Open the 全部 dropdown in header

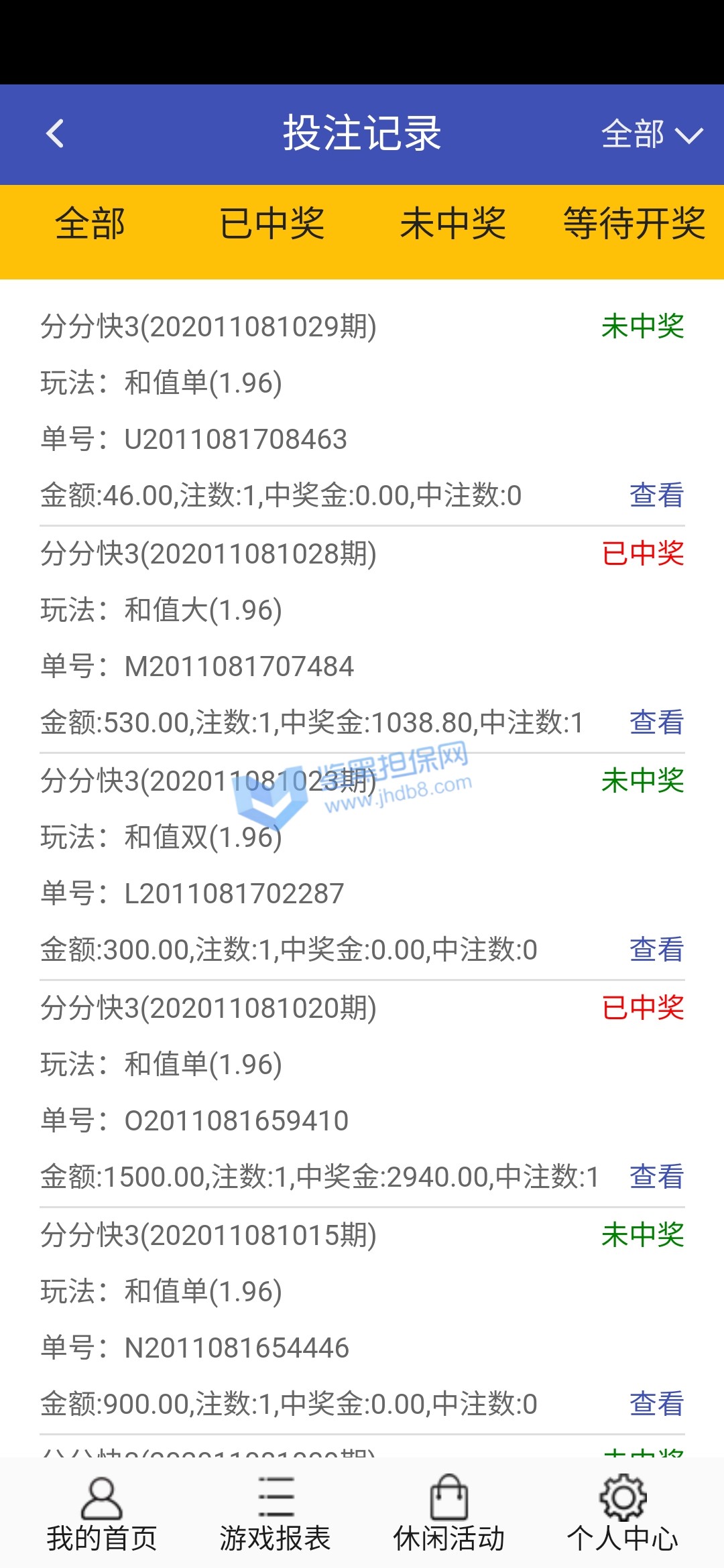click(651, 134)
